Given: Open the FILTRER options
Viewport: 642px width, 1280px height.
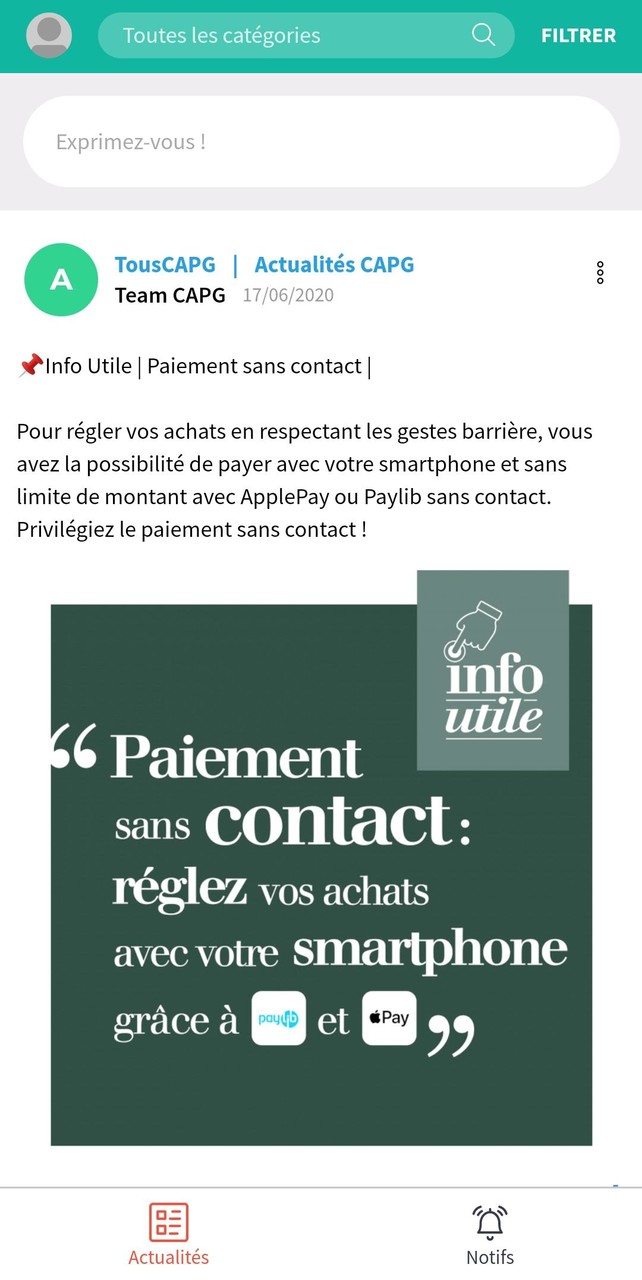Looking at the screenshot, I should click(578, 36).
